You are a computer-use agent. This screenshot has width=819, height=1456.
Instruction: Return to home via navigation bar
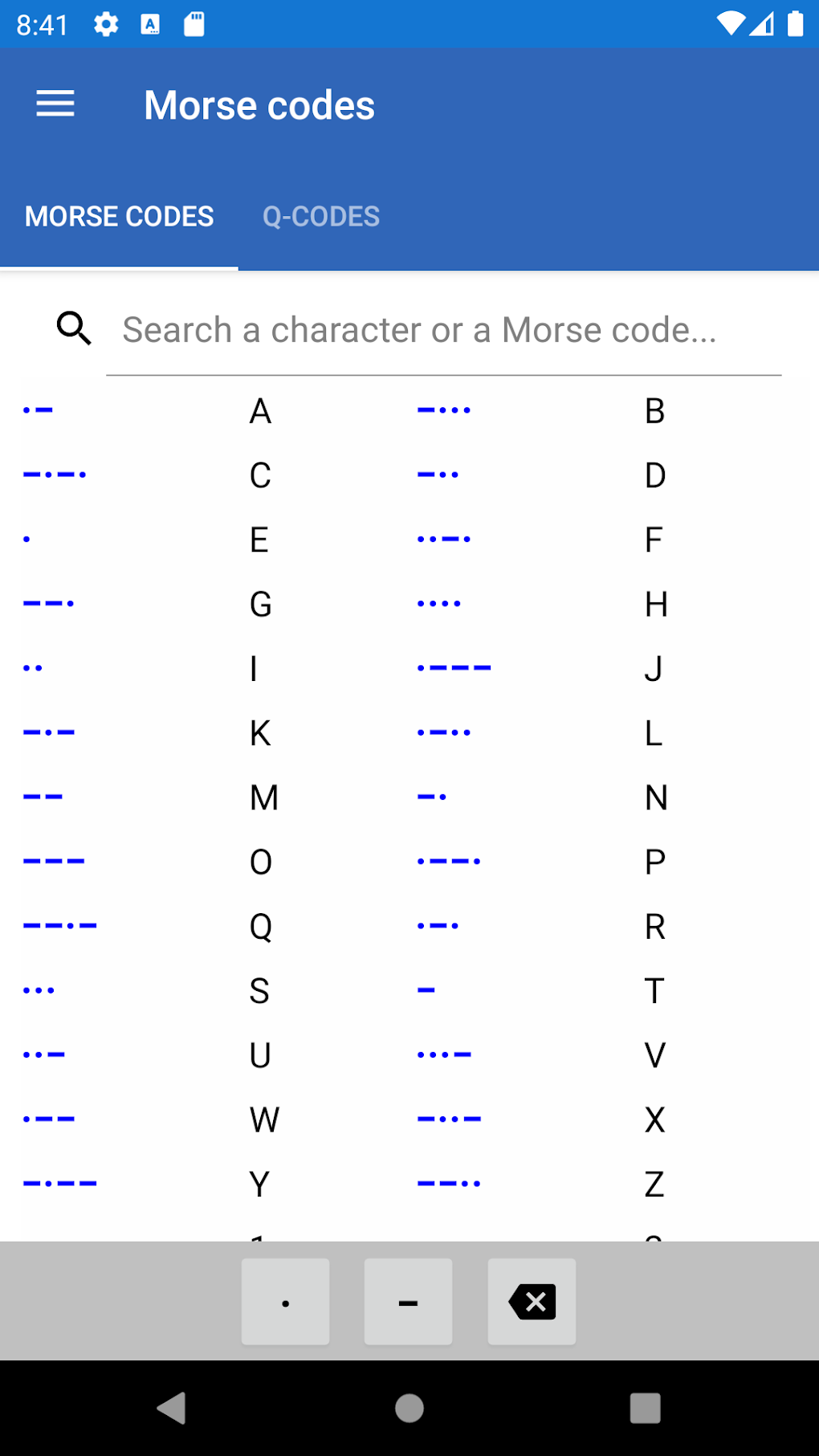[409, 1408]
